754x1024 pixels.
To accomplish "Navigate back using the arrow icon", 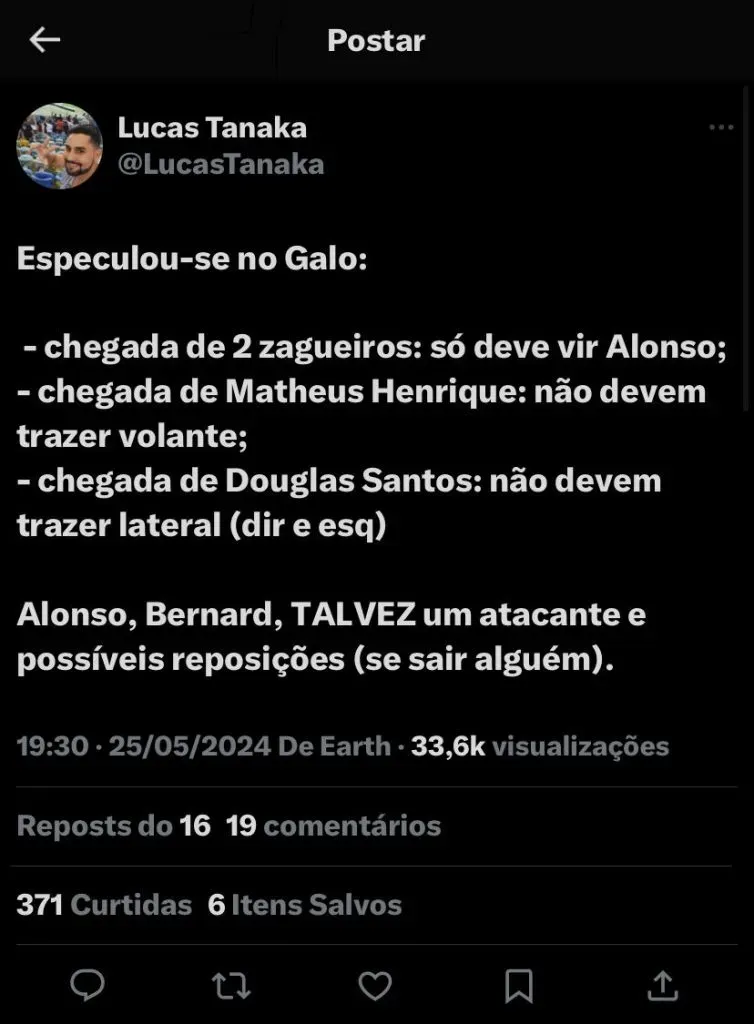I will pyautogui.click(x=44, y=40).
